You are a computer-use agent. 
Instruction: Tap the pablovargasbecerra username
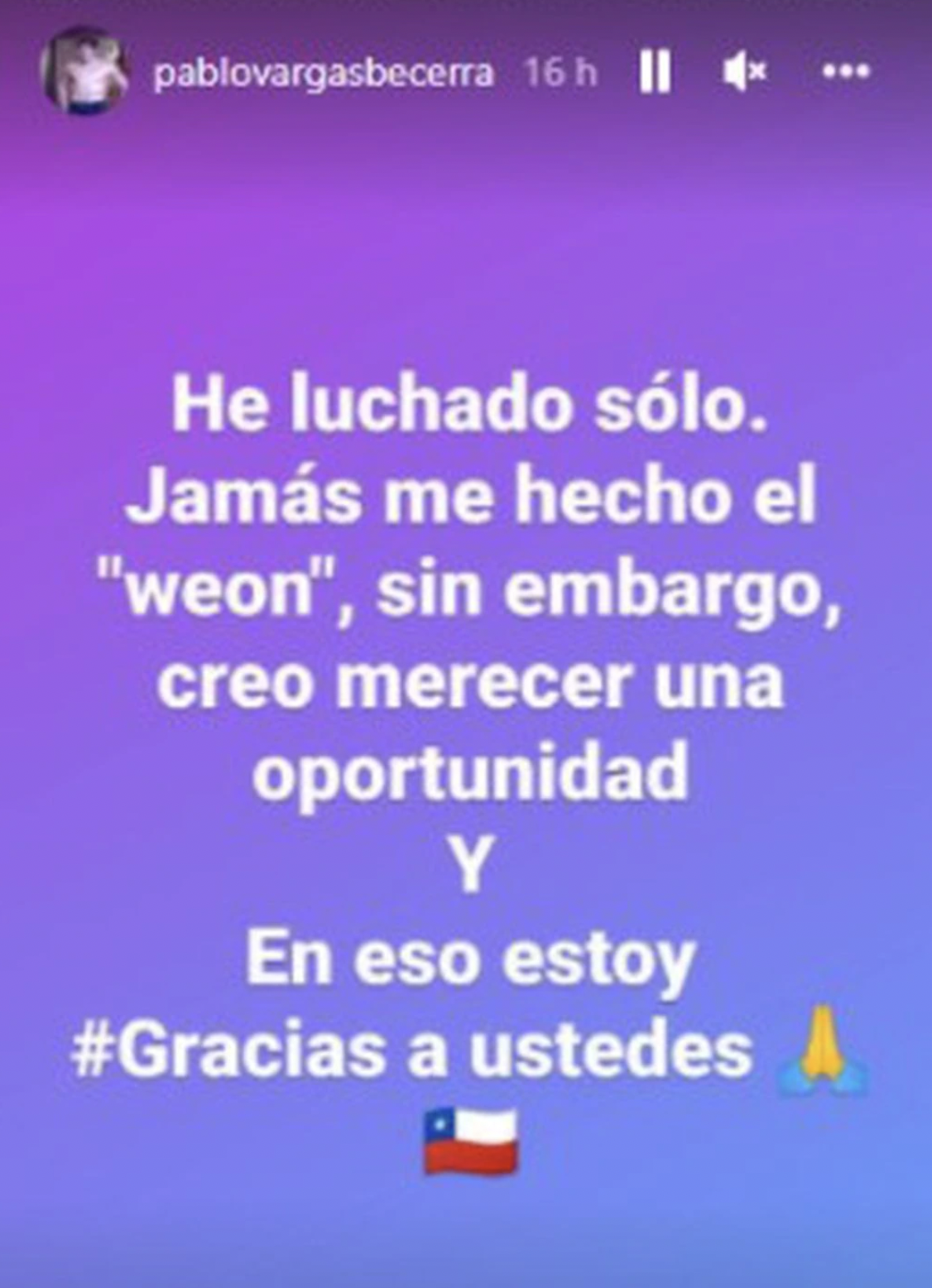tap(323, 73)
